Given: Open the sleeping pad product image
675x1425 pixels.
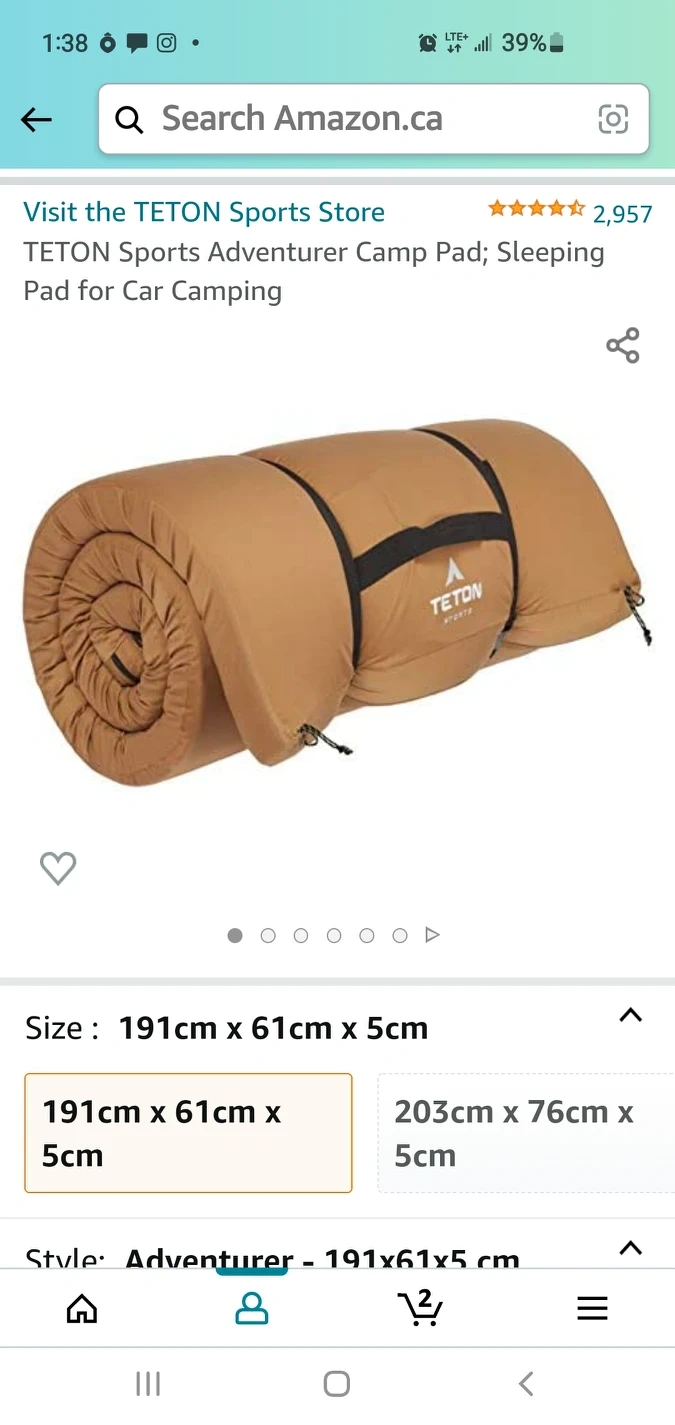Looking at the screenshot, I should pos(337,600).
